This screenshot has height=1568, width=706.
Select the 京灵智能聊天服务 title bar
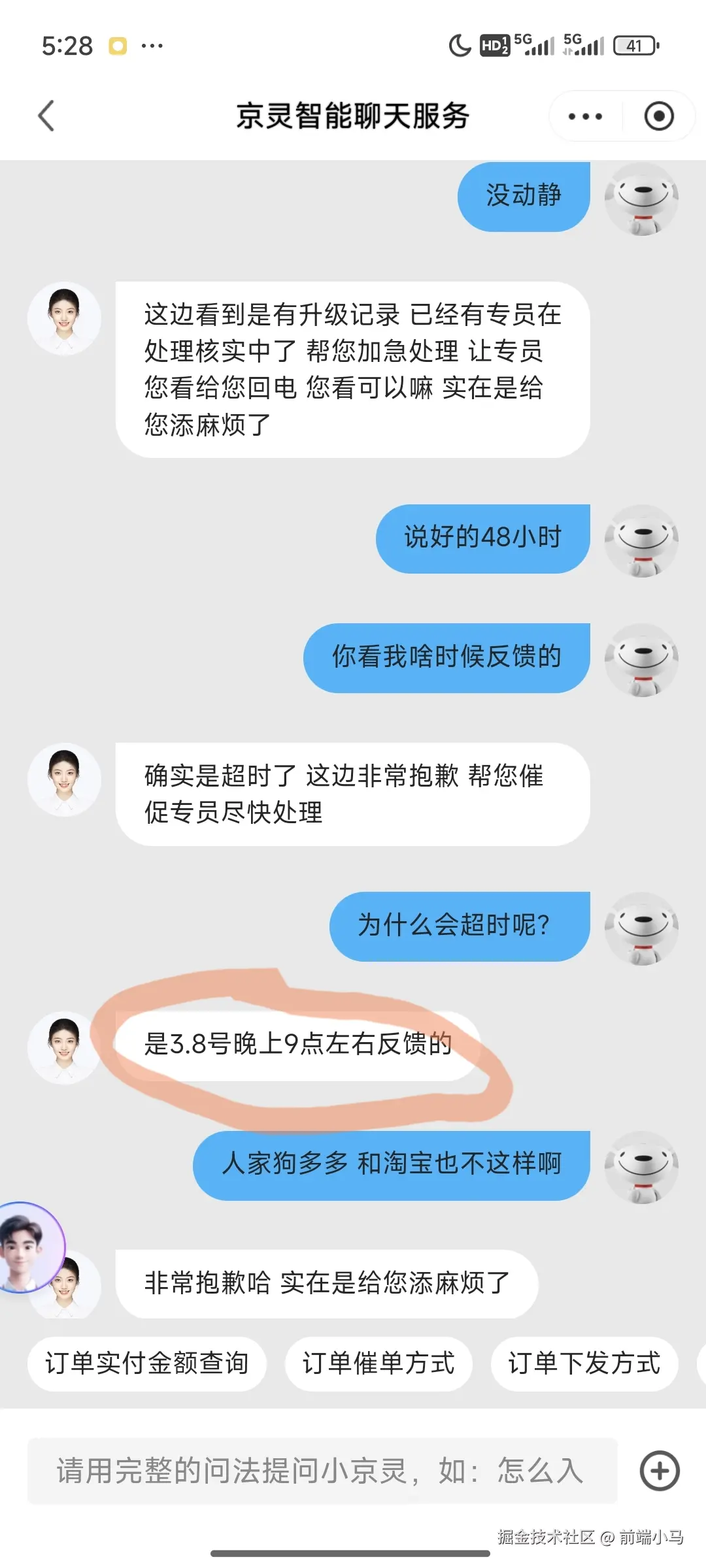click(x=353, y=116)
